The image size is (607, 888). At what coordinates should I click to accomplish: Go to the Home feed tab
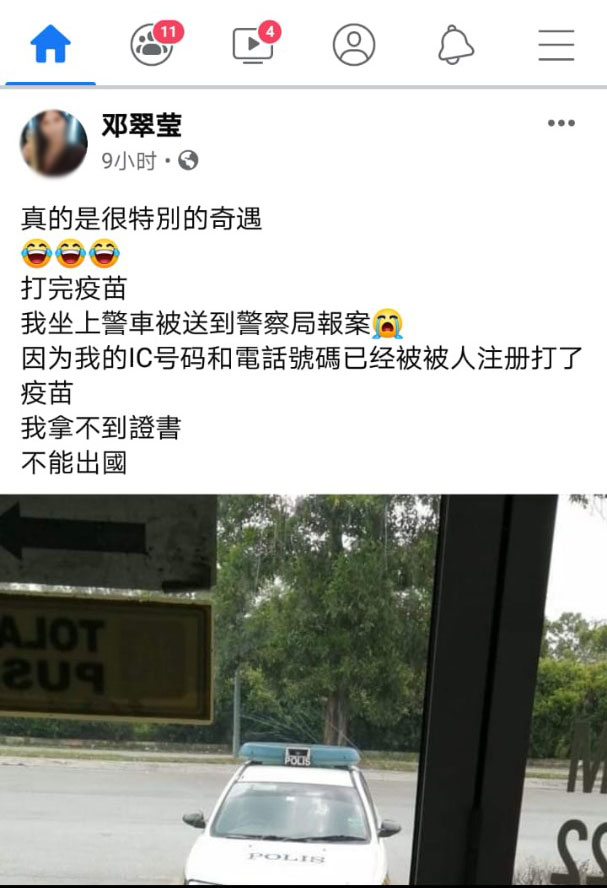pos(50,45)
